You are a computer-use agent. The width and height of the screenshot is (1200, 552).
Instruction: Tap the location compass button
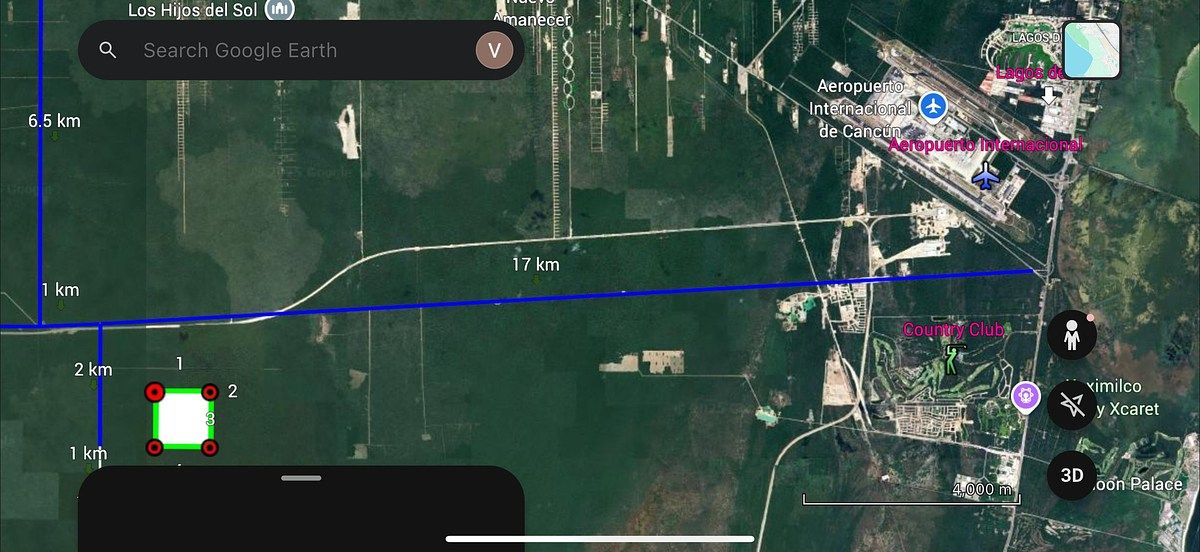coord(1072,405)
